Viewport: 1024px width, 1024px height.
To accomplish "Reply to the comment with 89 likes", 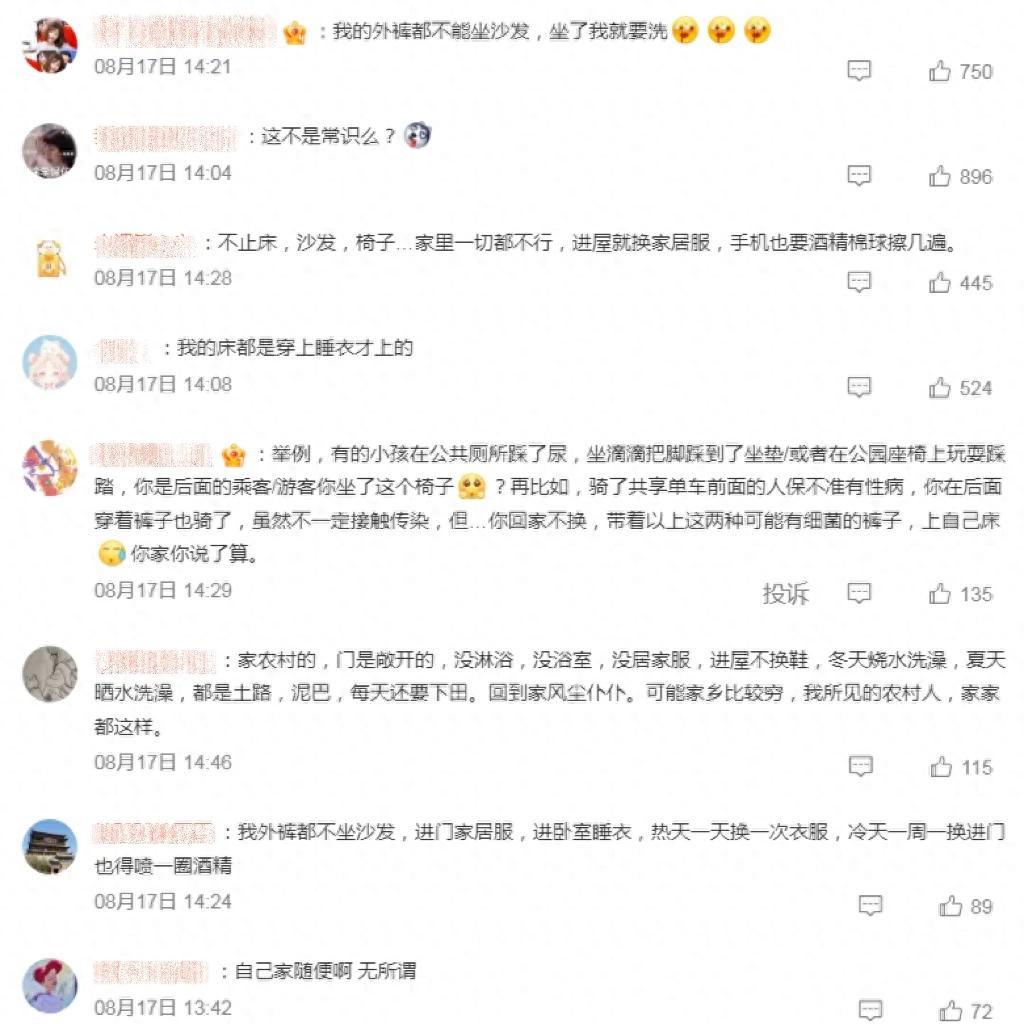I will tap(871, 906).
